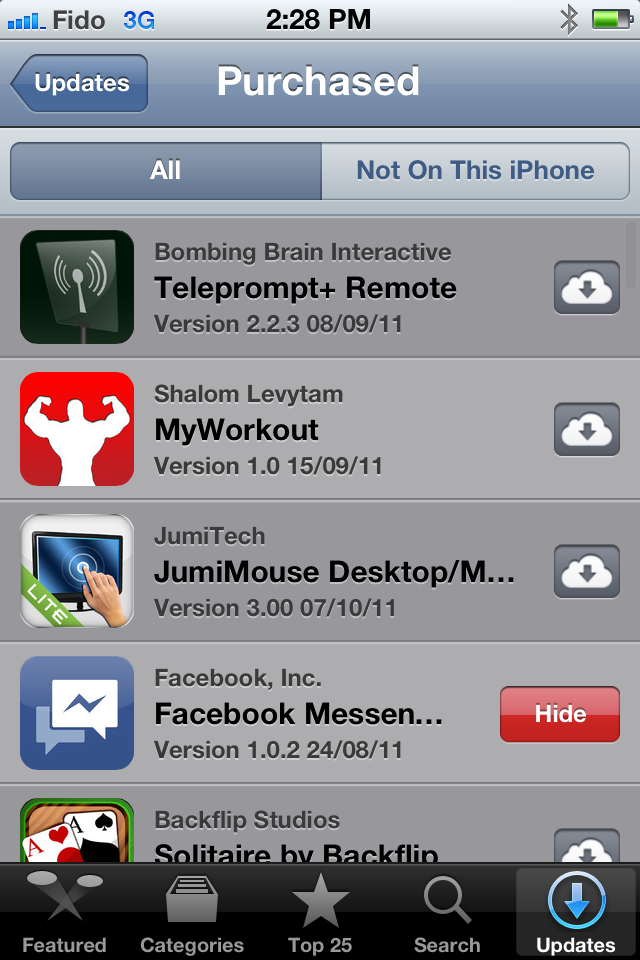640x960 pixels.
Task: Switch to the Categories tab
Action: coord(192,912)
